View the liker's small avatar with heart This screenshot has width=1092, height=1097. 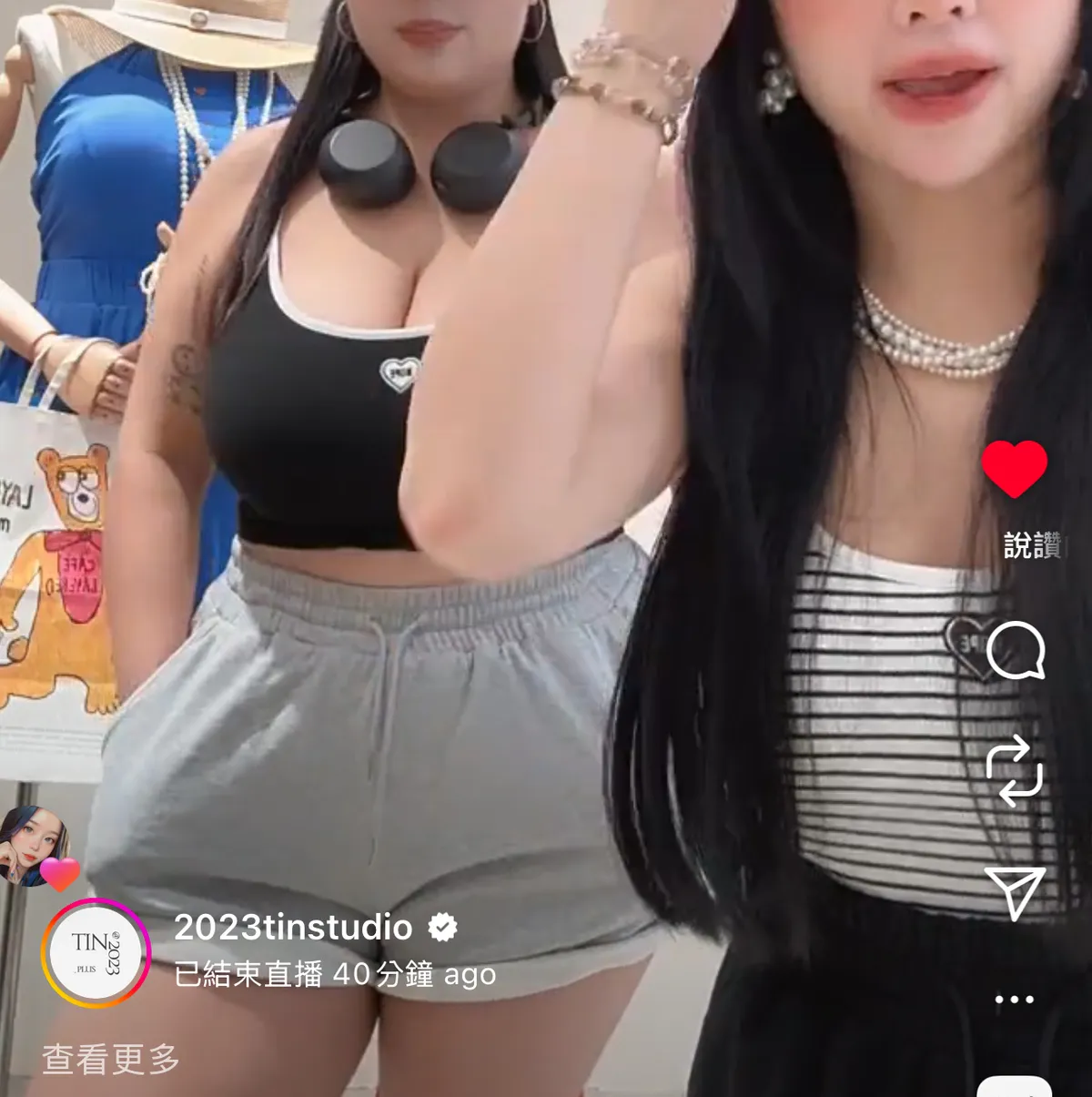[x=36, y=847]
